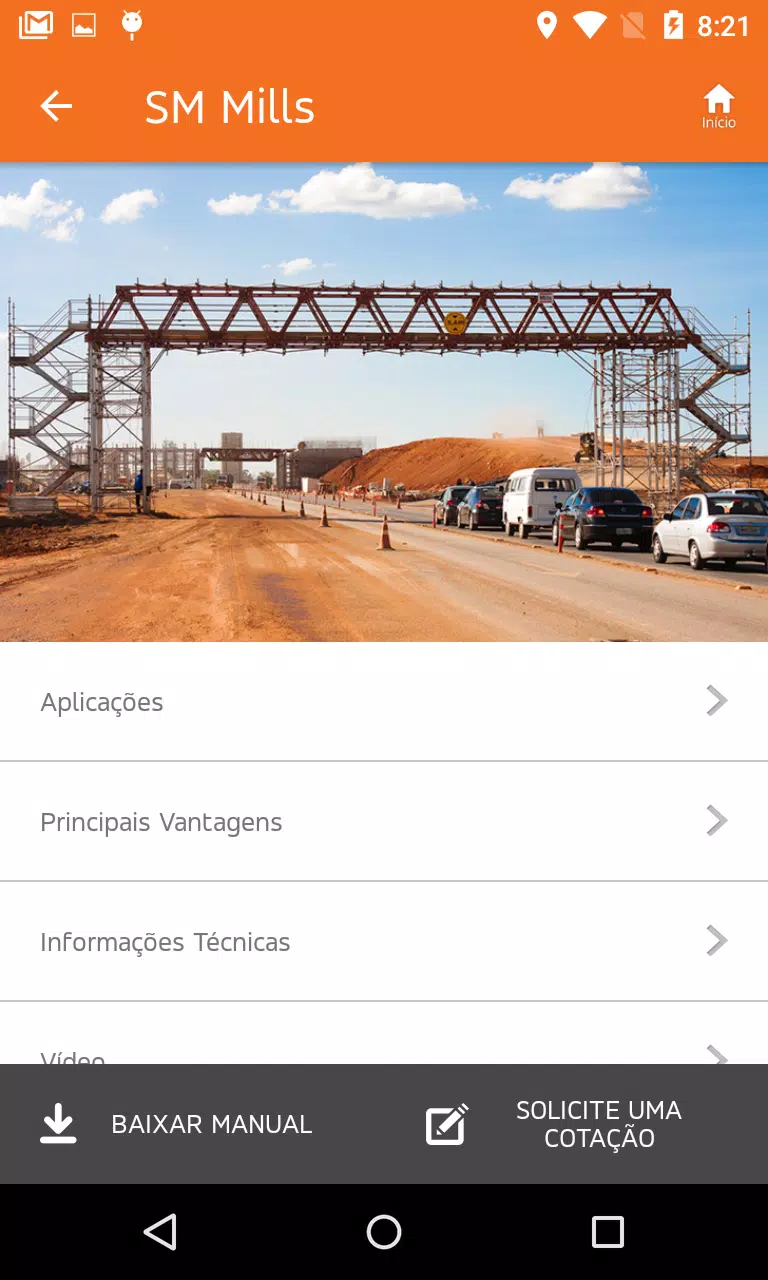Tap the Início home icon
The image size is (768, 1280).
718,107
